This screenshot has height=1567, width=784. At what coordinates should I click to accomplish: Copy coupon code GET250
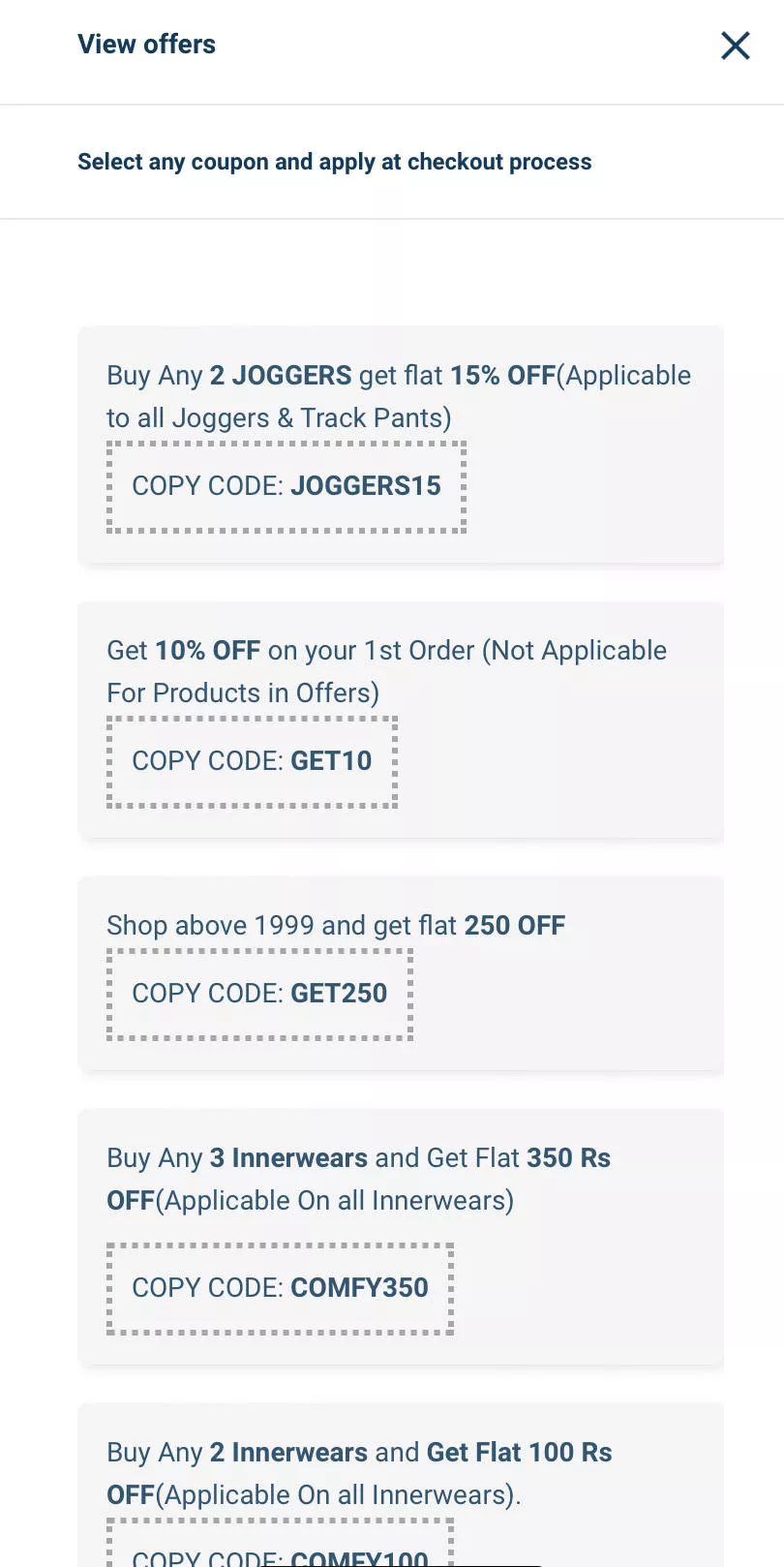pyautogui.click(x=259, y=994)
